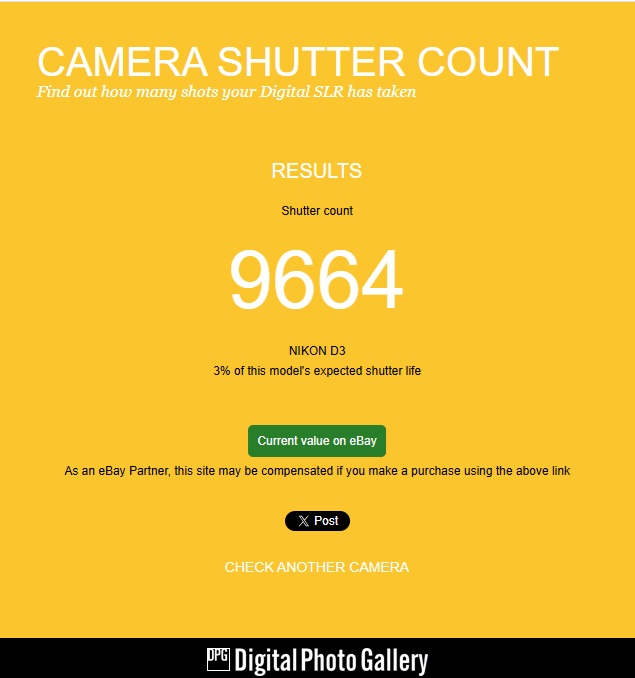The image size is (635, 678).
Task: Share result with X Post button
Action: (x=317, y=521)
